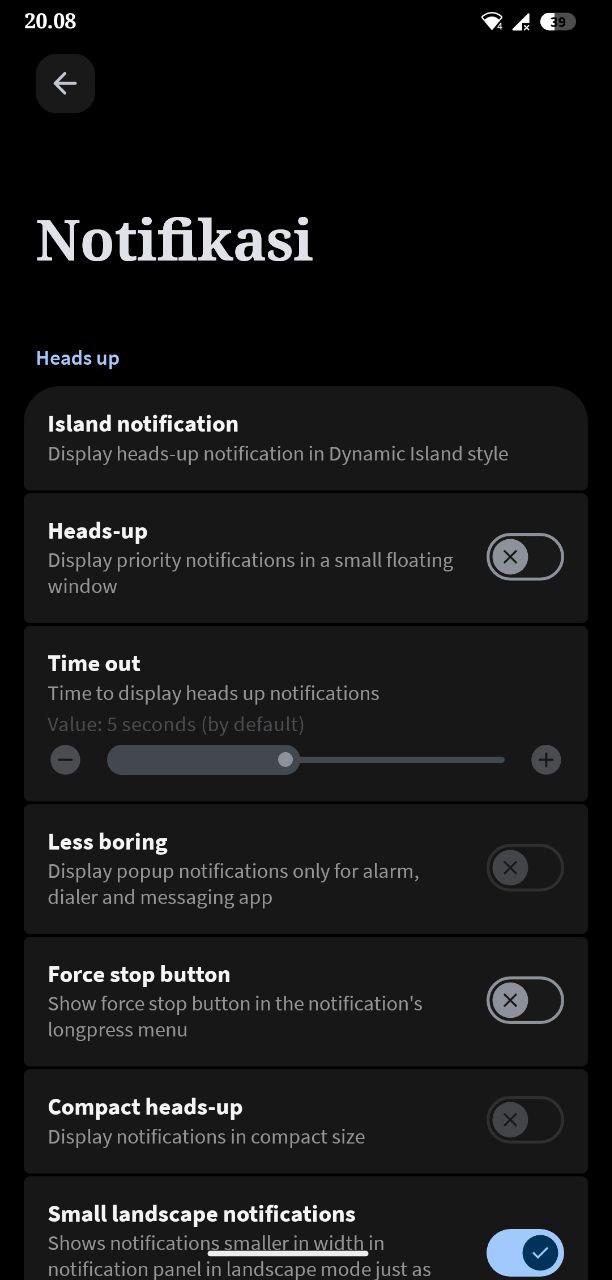Switch on Compact heads-up
The image size is (612, 1280).
pyautogui.click(x=525, y=1120)
